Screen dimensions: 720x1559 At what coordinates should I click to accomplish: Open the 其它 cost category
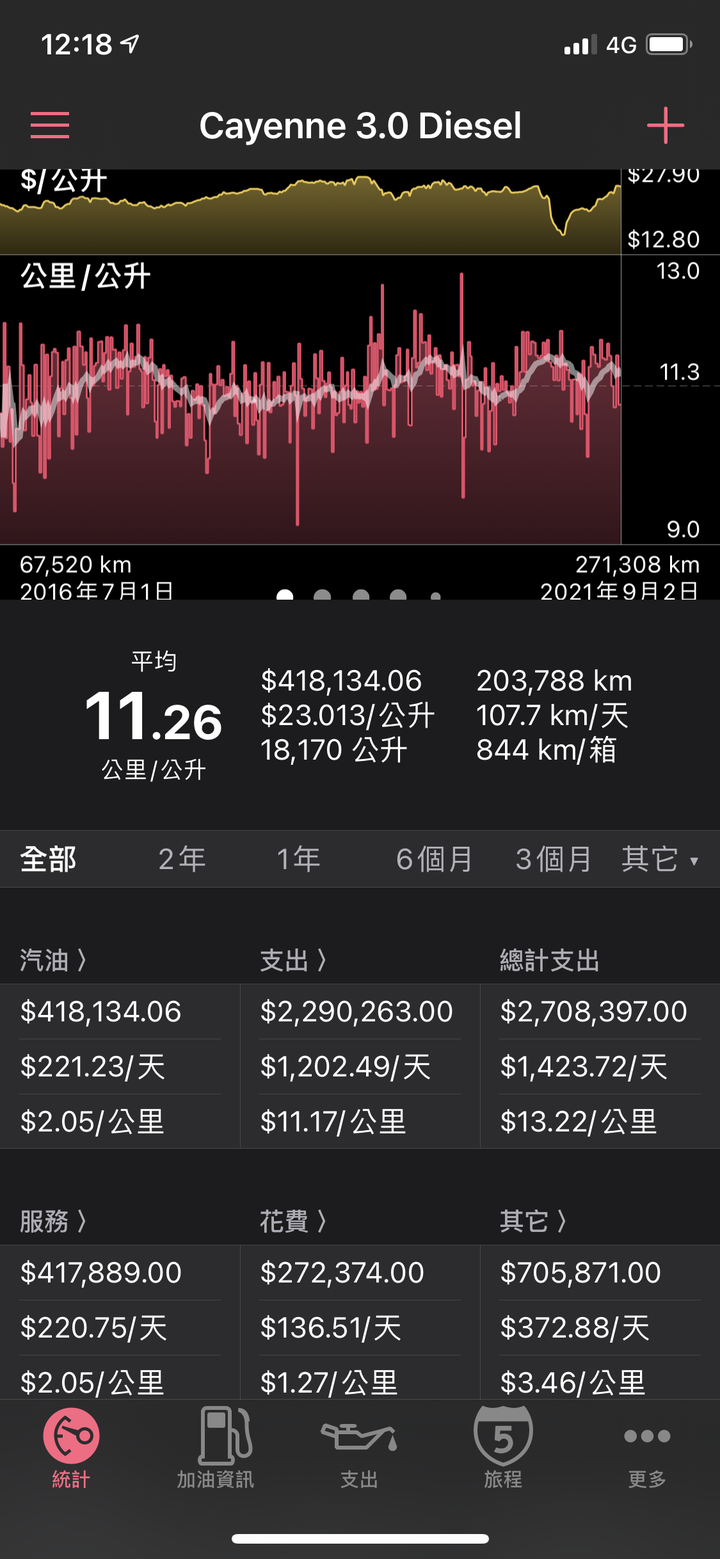coord(534,1221)
